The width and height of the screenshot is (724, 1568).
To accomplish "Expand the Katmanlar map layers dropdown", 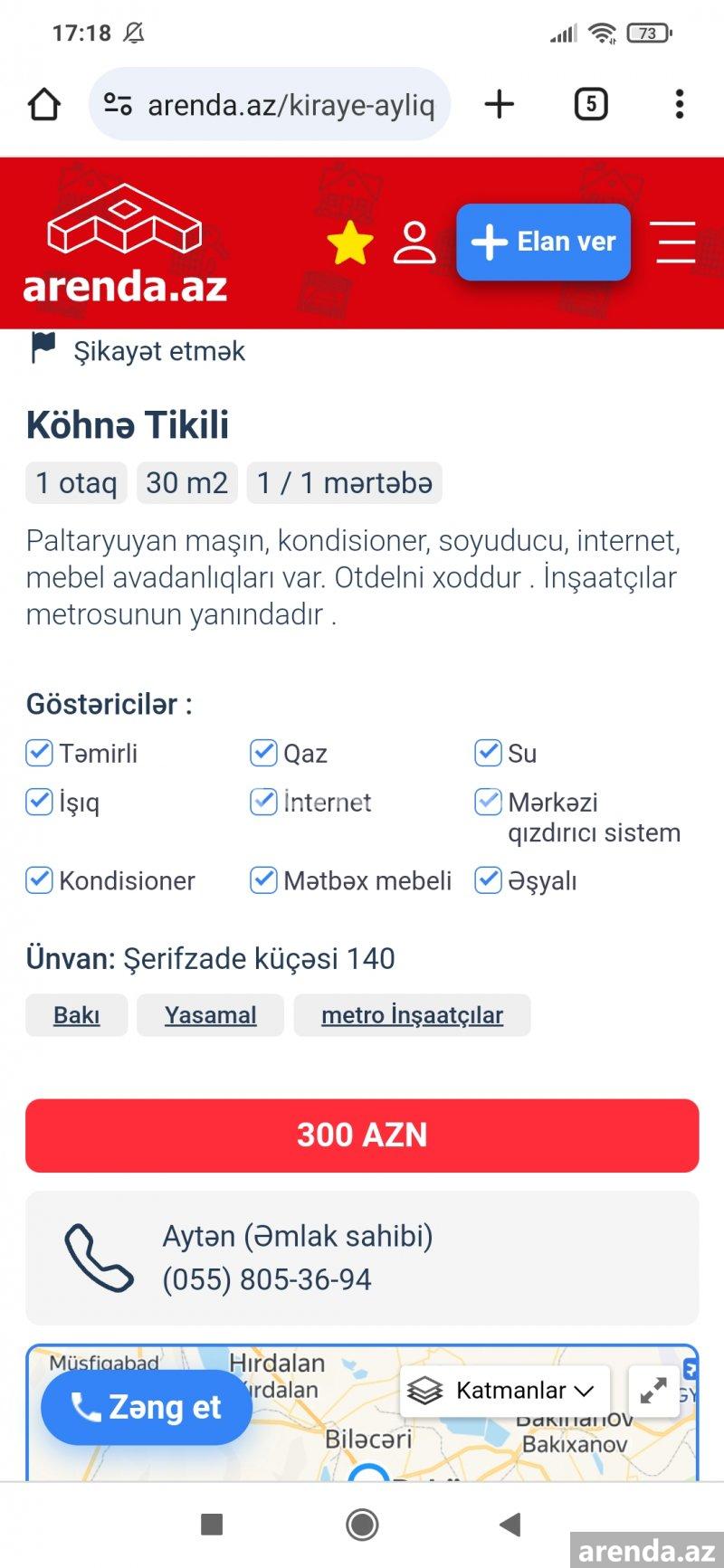I will click(505, 1391).
